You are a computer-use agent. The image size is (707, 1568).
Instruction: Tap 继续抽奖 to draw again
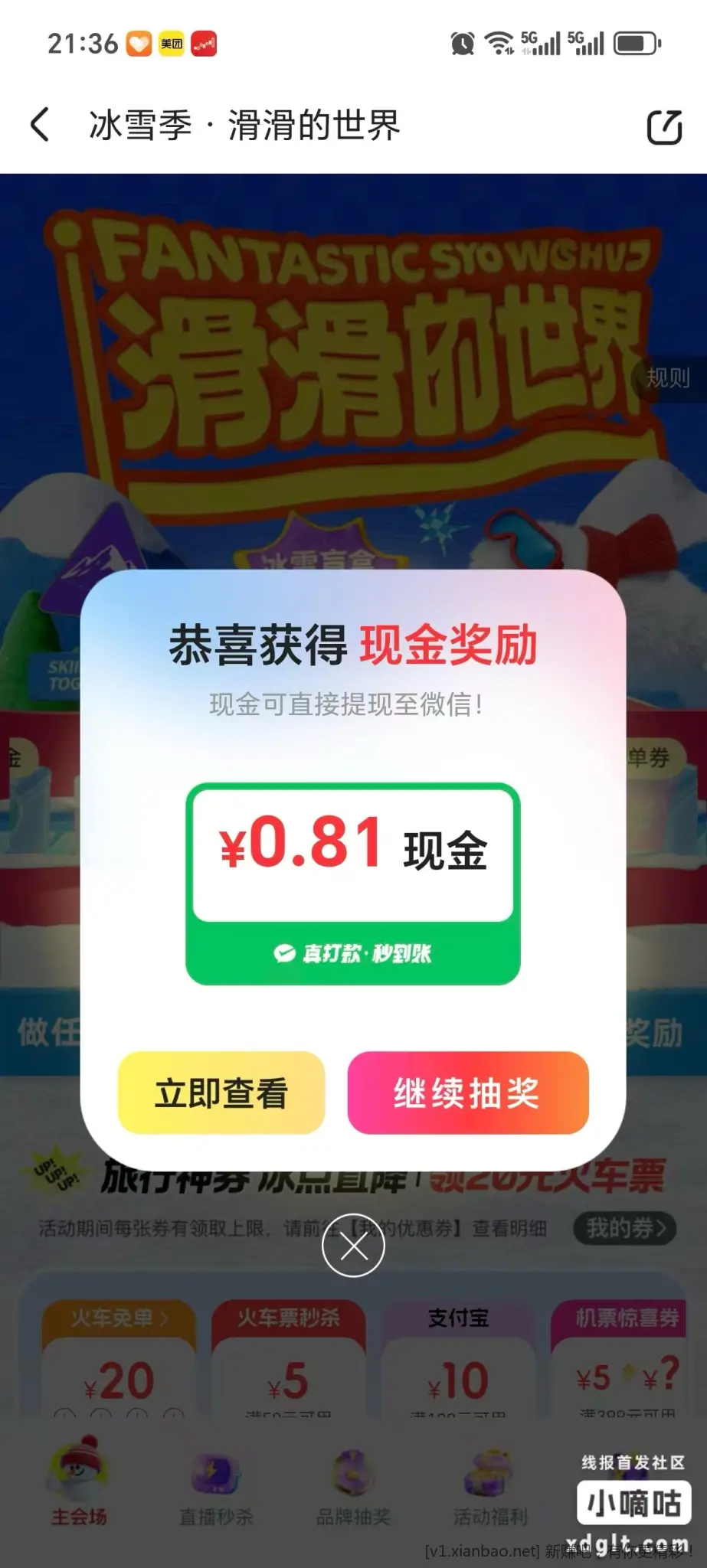467,1093
